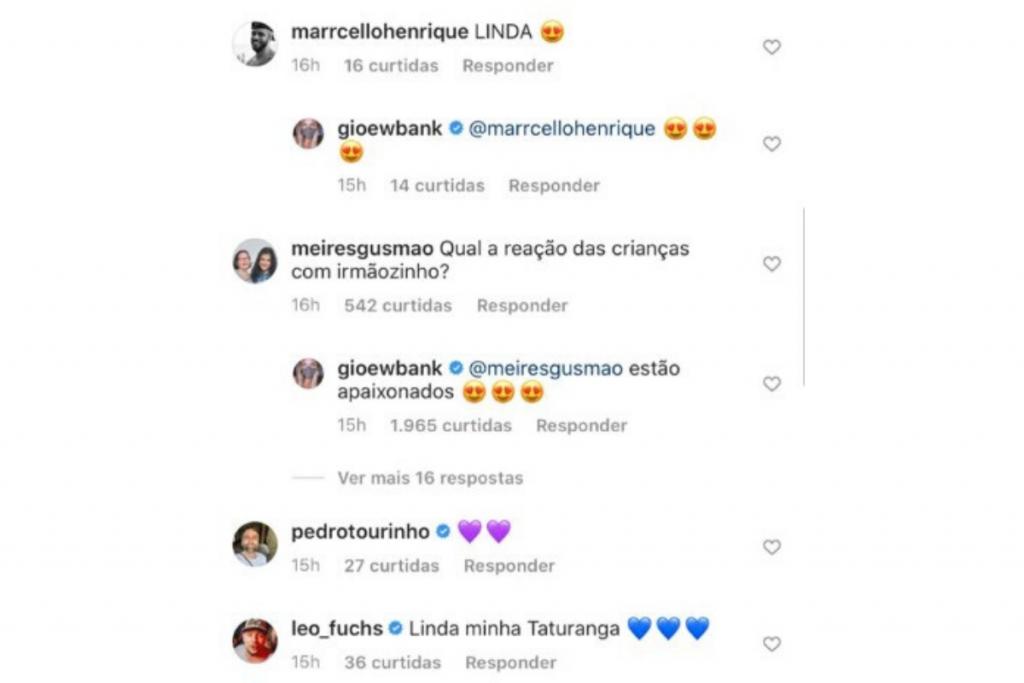Open meiresgusmao's profile avatar

(x=255, y=262)
